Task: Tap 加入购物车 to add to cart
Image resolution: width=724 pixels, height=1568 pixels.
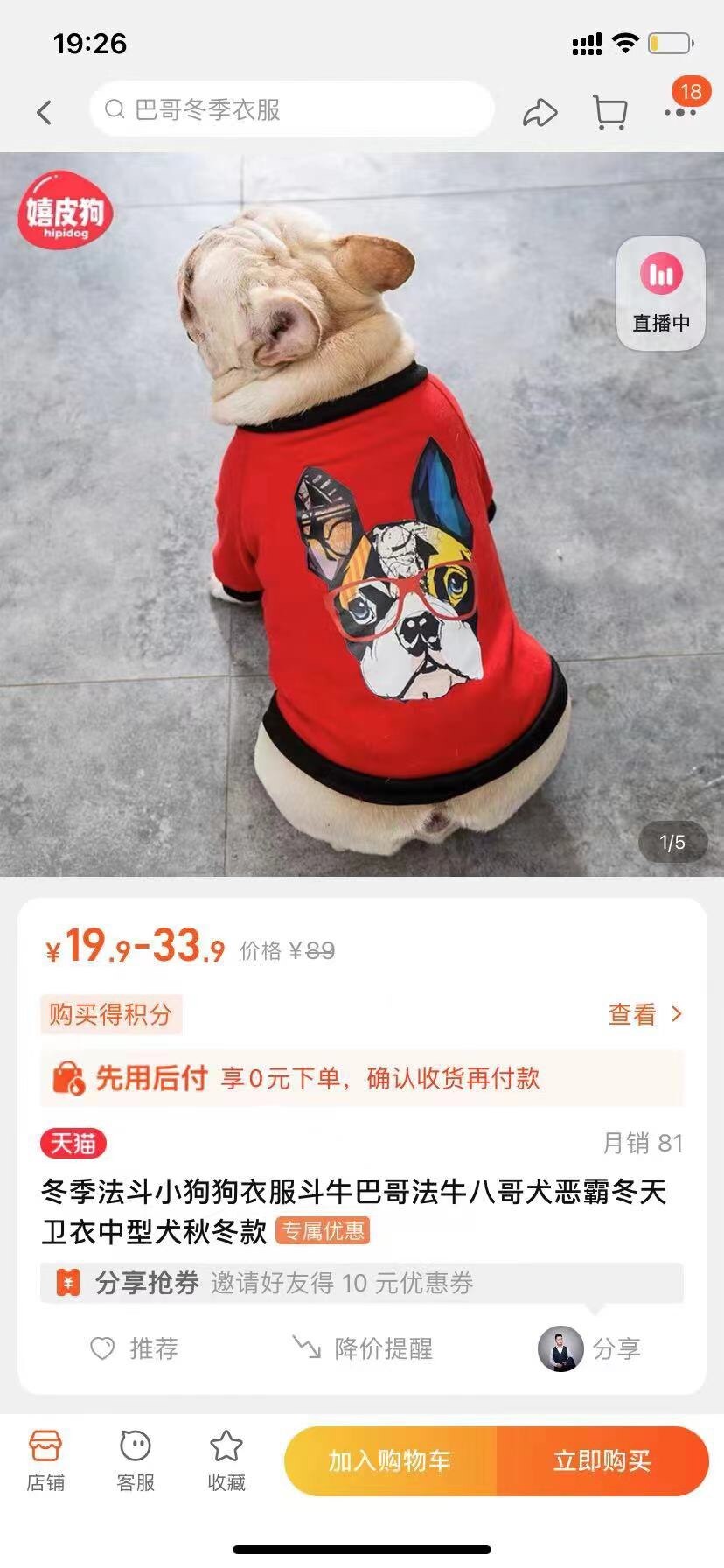Action: click(390, 1460)
